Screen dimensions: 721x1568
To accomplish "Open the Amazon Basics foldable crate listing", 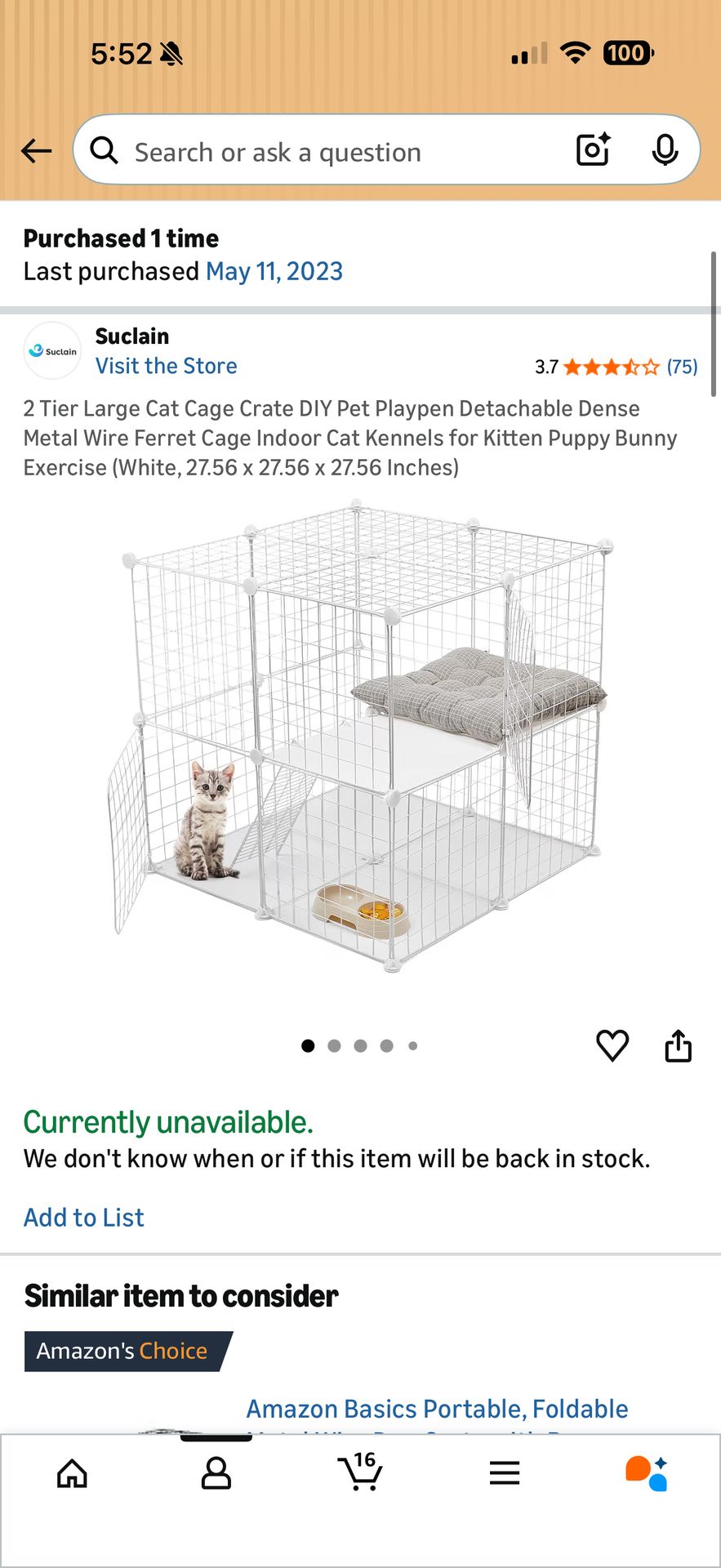I will click(x=438, y=1408).
